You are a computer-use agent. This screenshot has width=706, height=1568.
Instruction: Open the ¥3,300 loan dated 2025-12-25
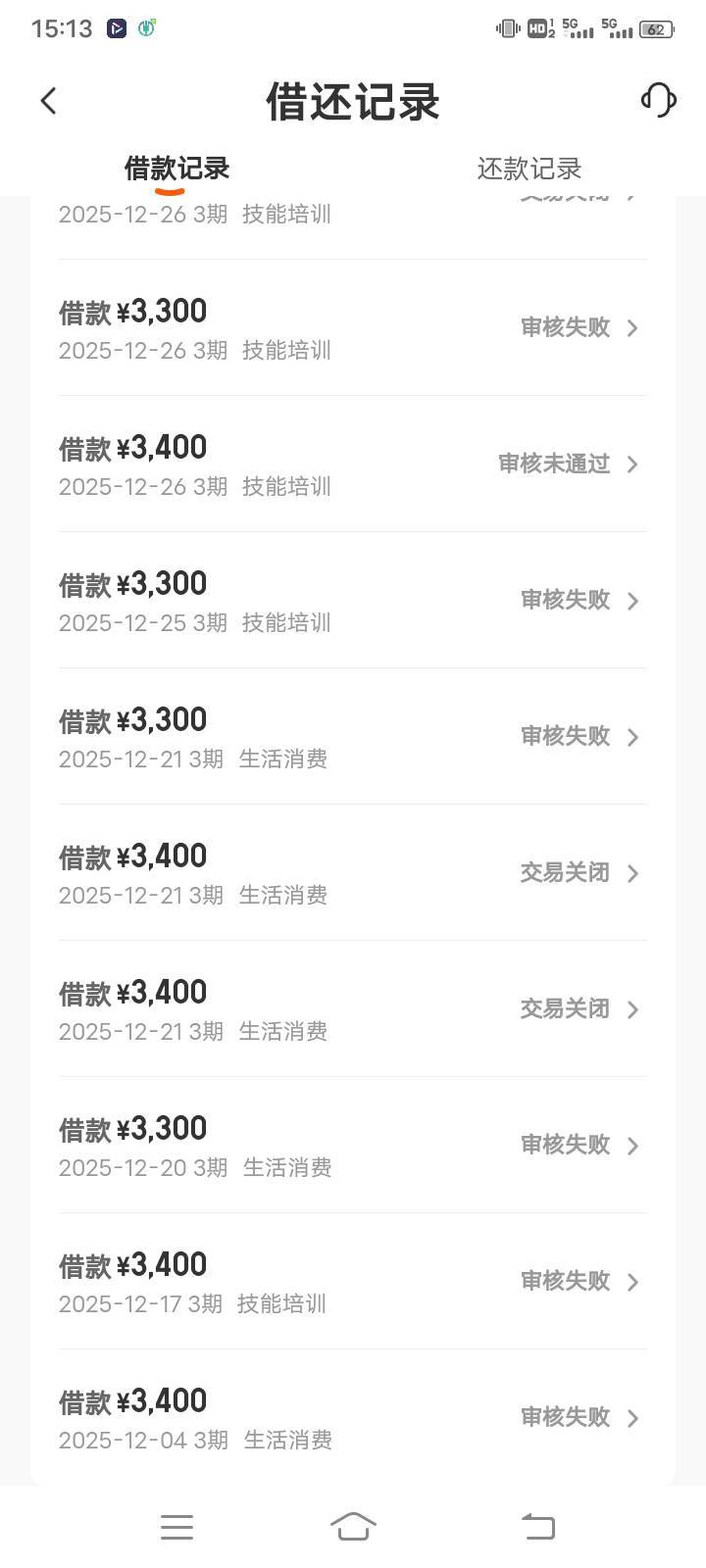[x=352, y=601]
